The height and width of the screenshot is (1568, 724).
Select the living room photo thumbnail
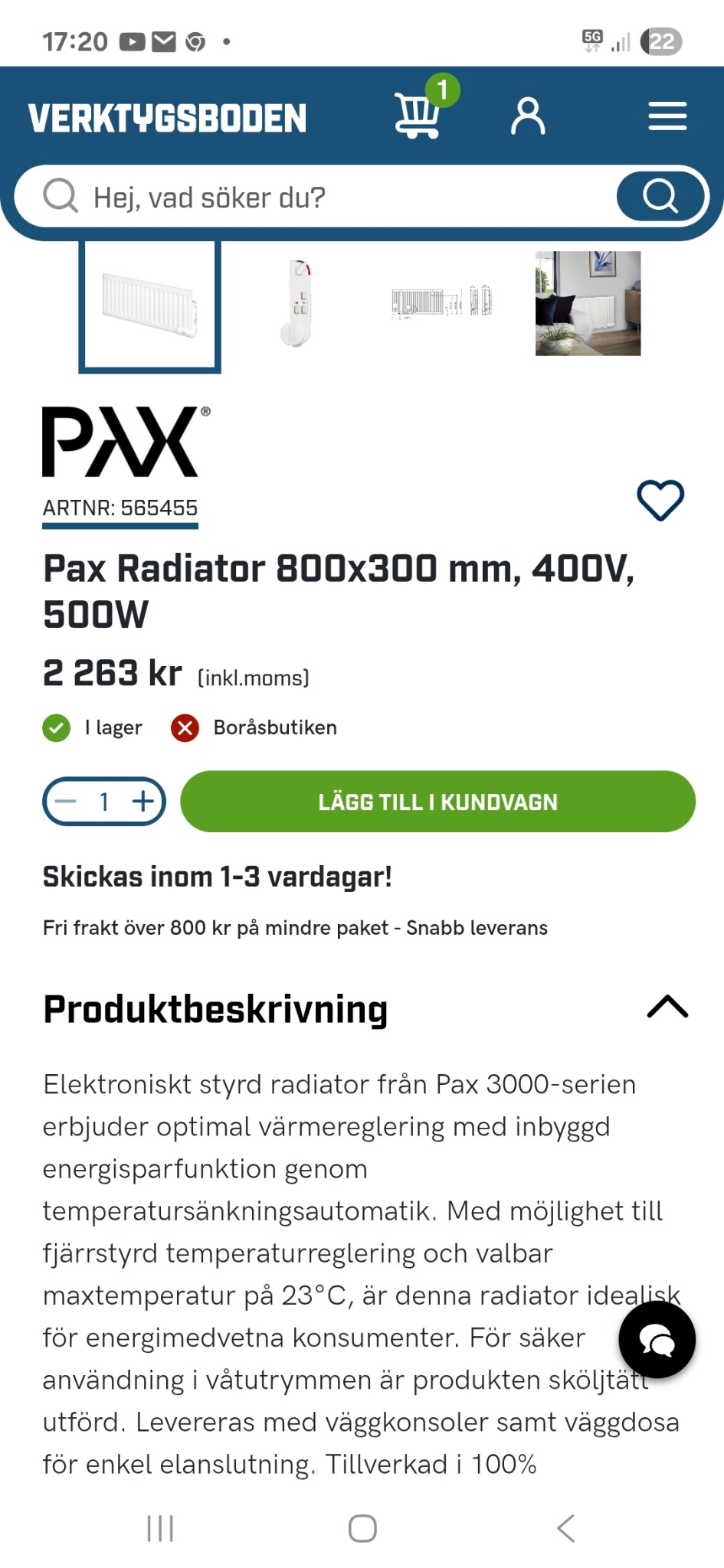click(x=588, y=303)
